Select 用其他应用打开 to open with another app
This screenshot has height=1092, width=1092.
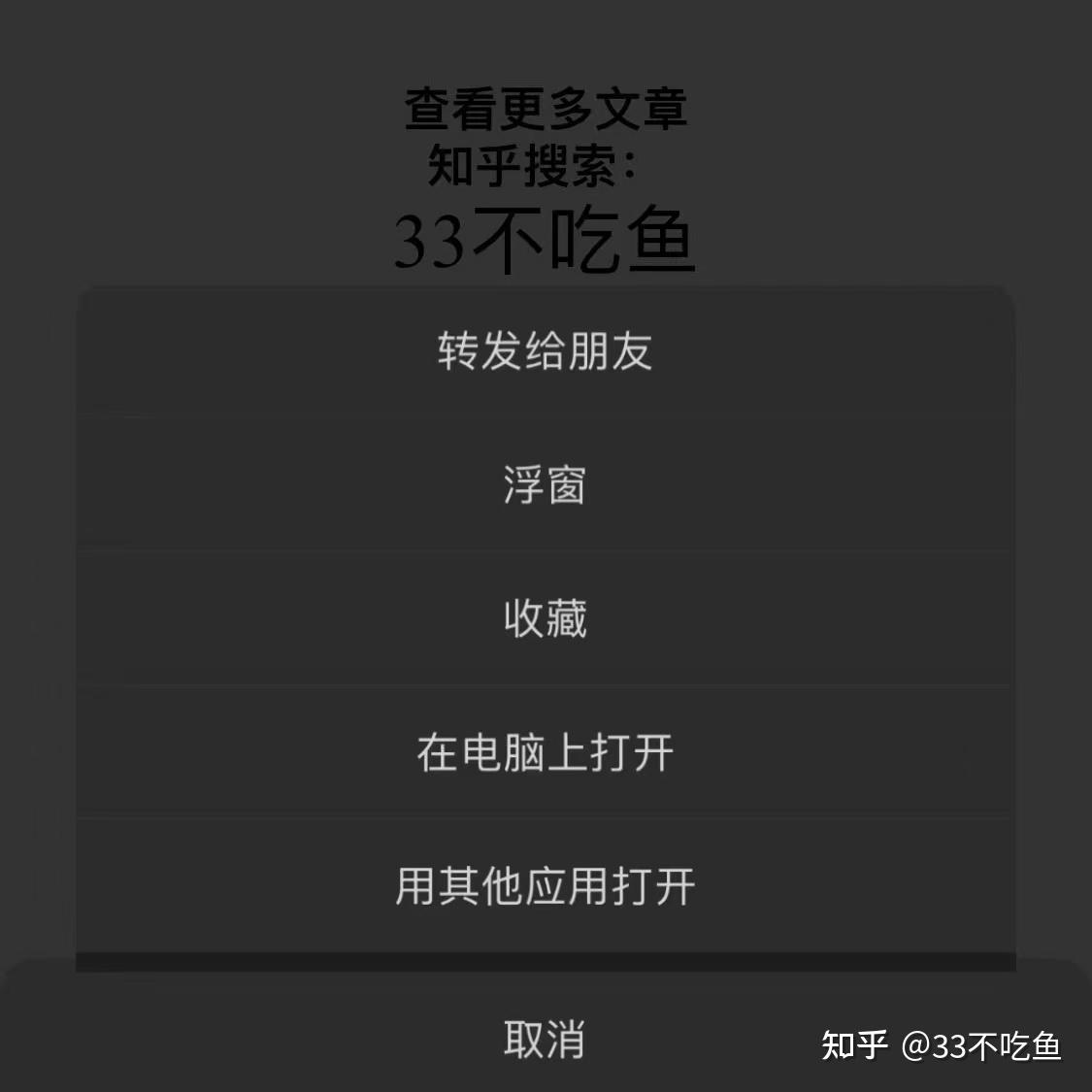coord(545,886)
